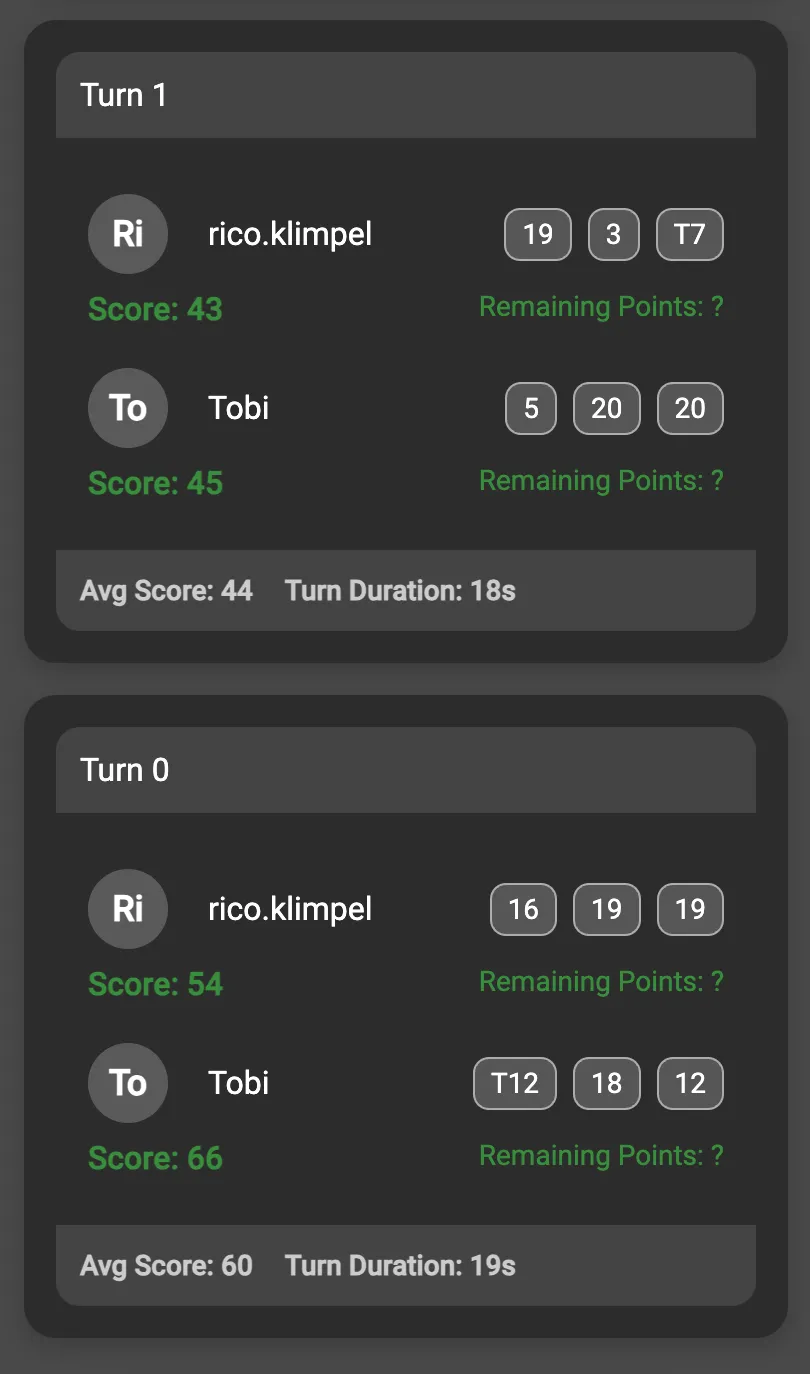Tap the 5 dart chip for Tobi
Viewport: 810px width, 1374px height.
pyautogui.click(x=530, y=408)
